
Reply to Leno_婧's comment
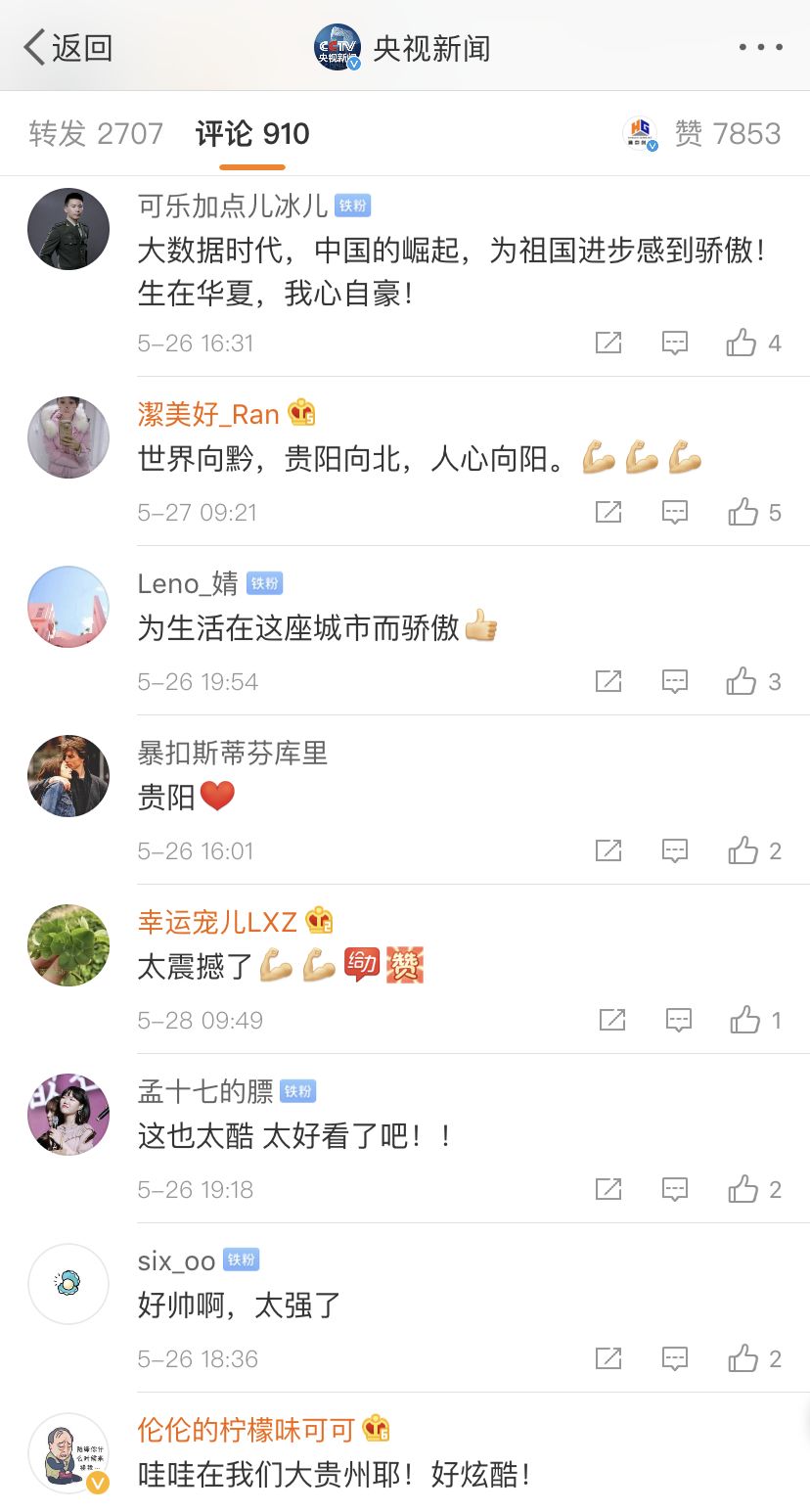click(x=675, y=681)
